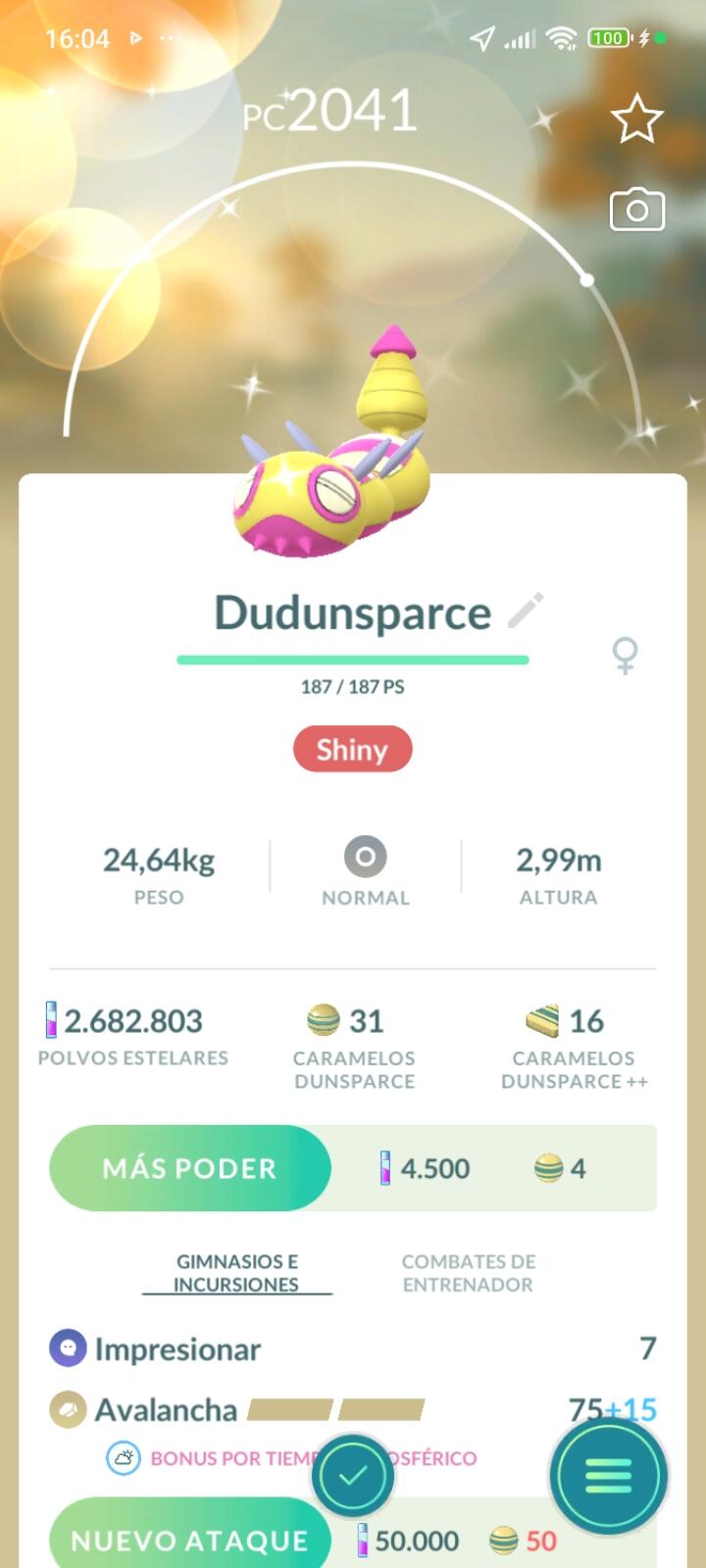Image resolution: width=706 pixels, height=1568 pixels.
Task: Switch to Combates de Entrenador tab
Action: coord(468,1272)
